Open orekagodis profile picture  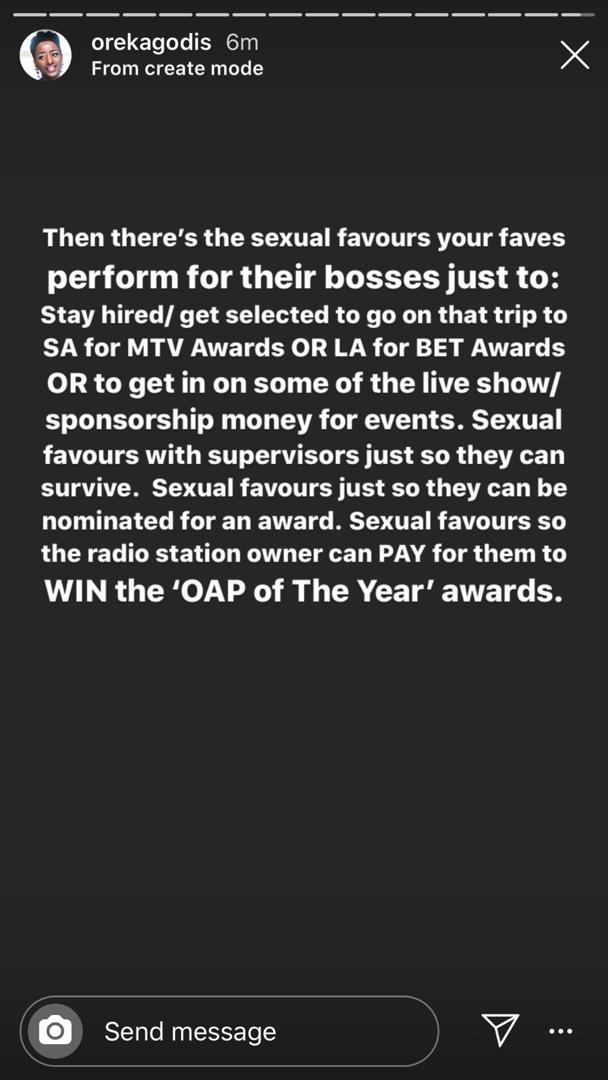tap(45, 55)
